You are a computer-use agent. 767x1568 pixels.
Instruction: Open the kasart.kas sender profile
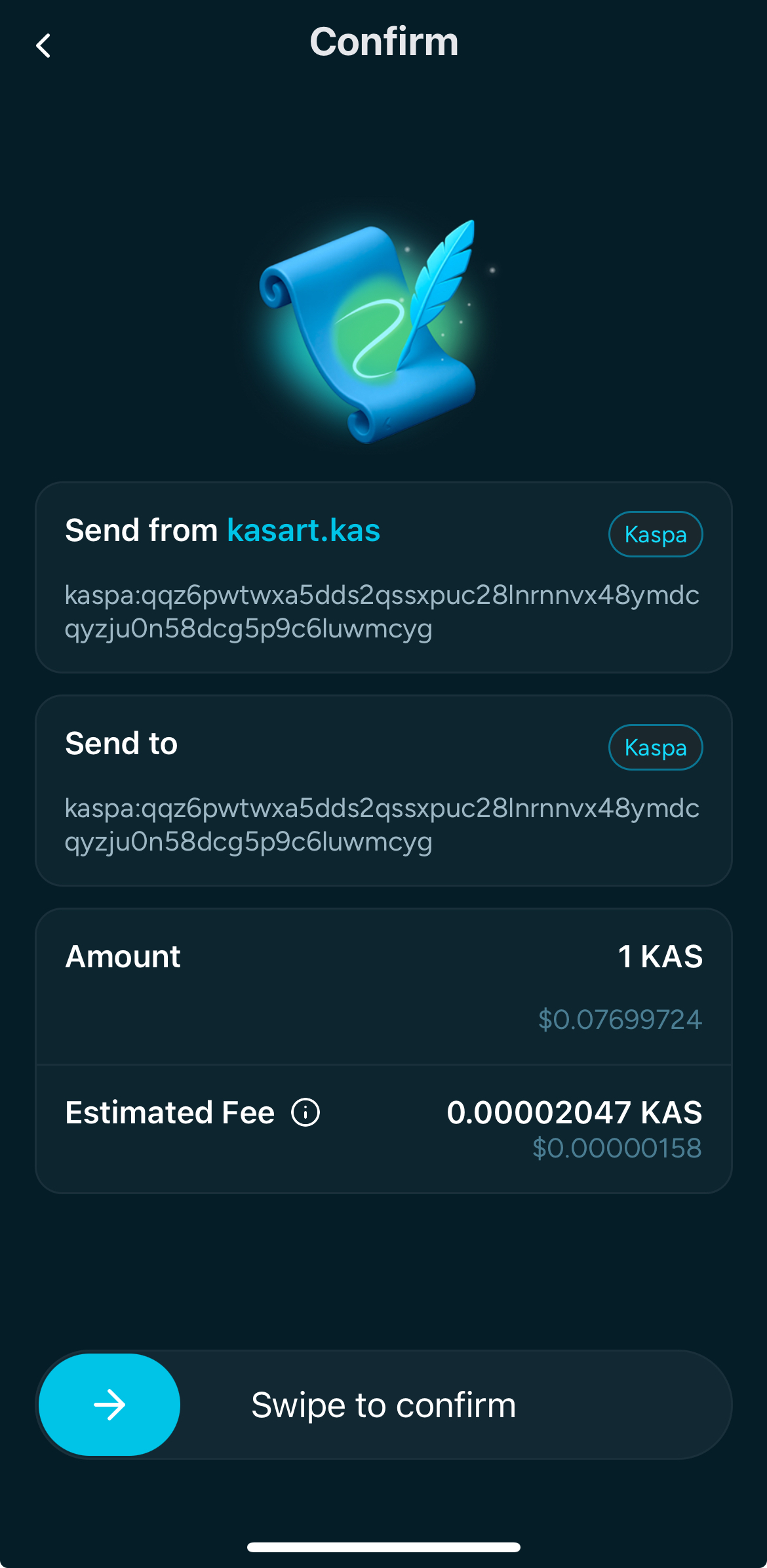(303, 530)
